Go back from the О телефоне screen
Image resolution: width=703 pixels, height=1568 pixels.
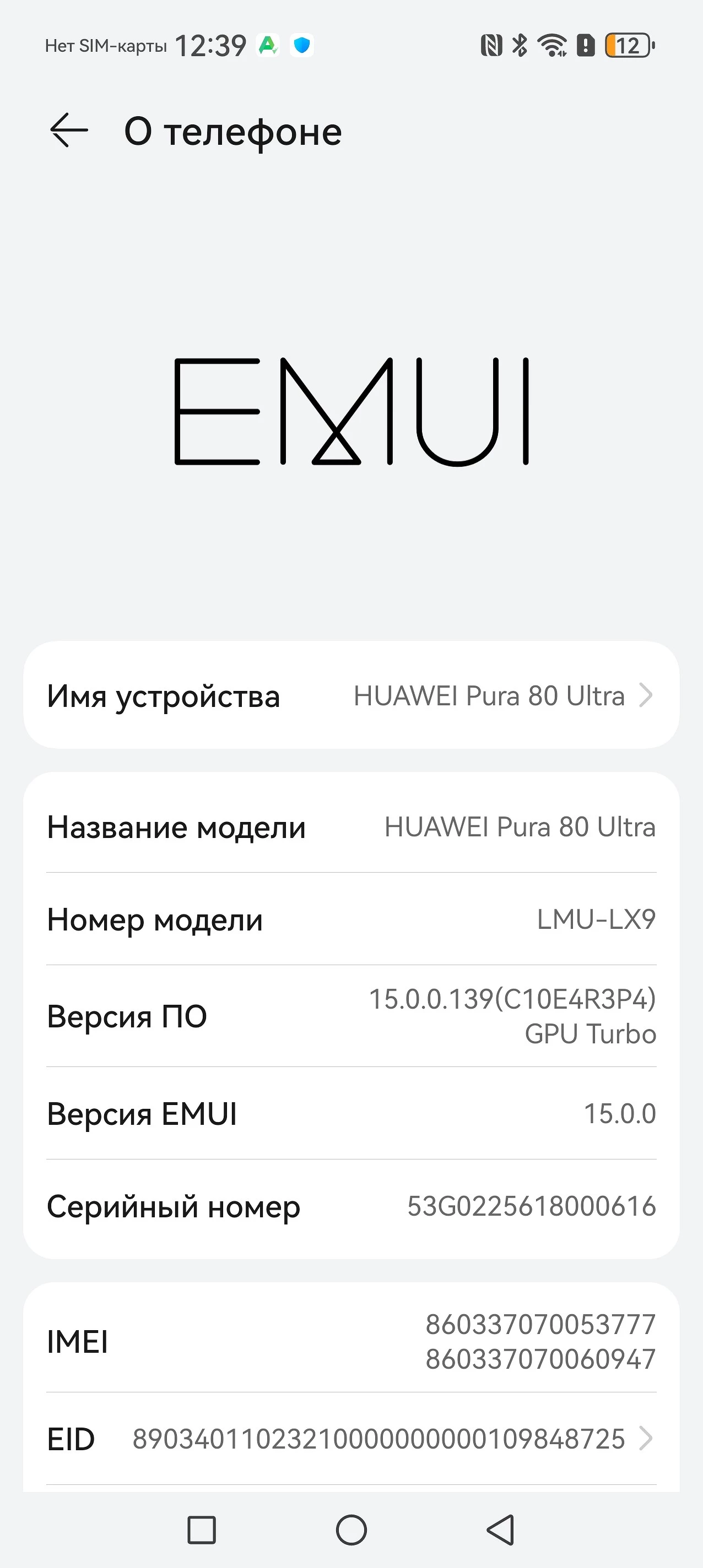click(x=68, y=130)
